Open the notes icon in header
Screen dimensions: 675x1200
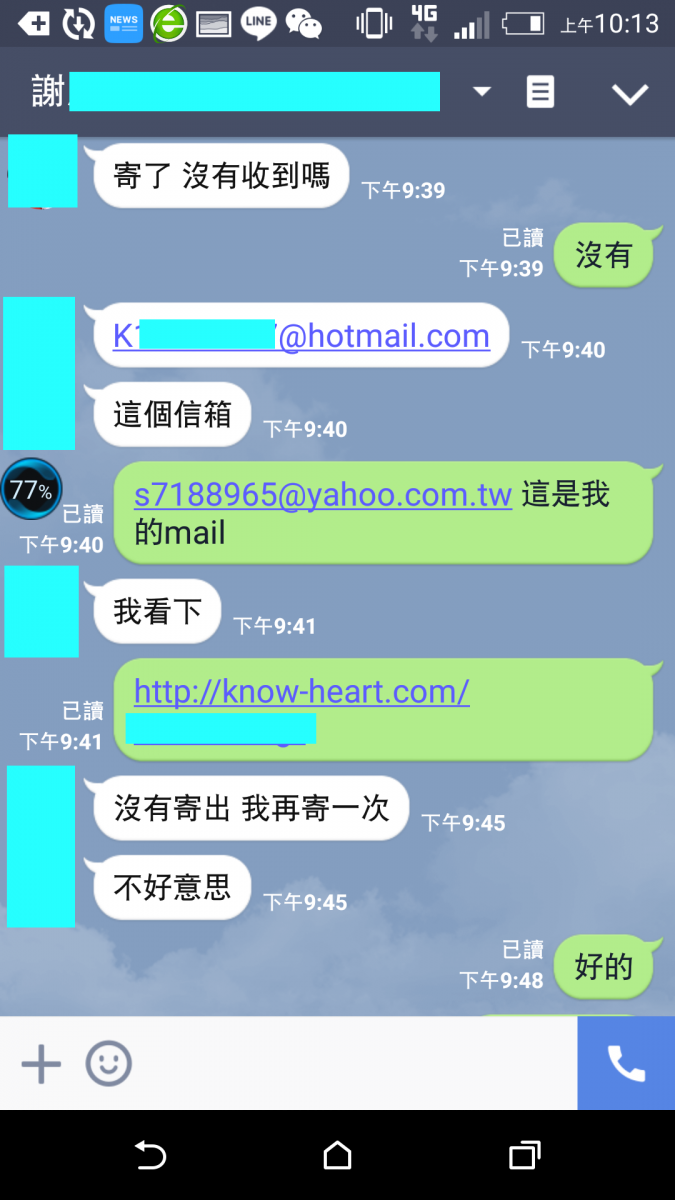click(540, 93)
